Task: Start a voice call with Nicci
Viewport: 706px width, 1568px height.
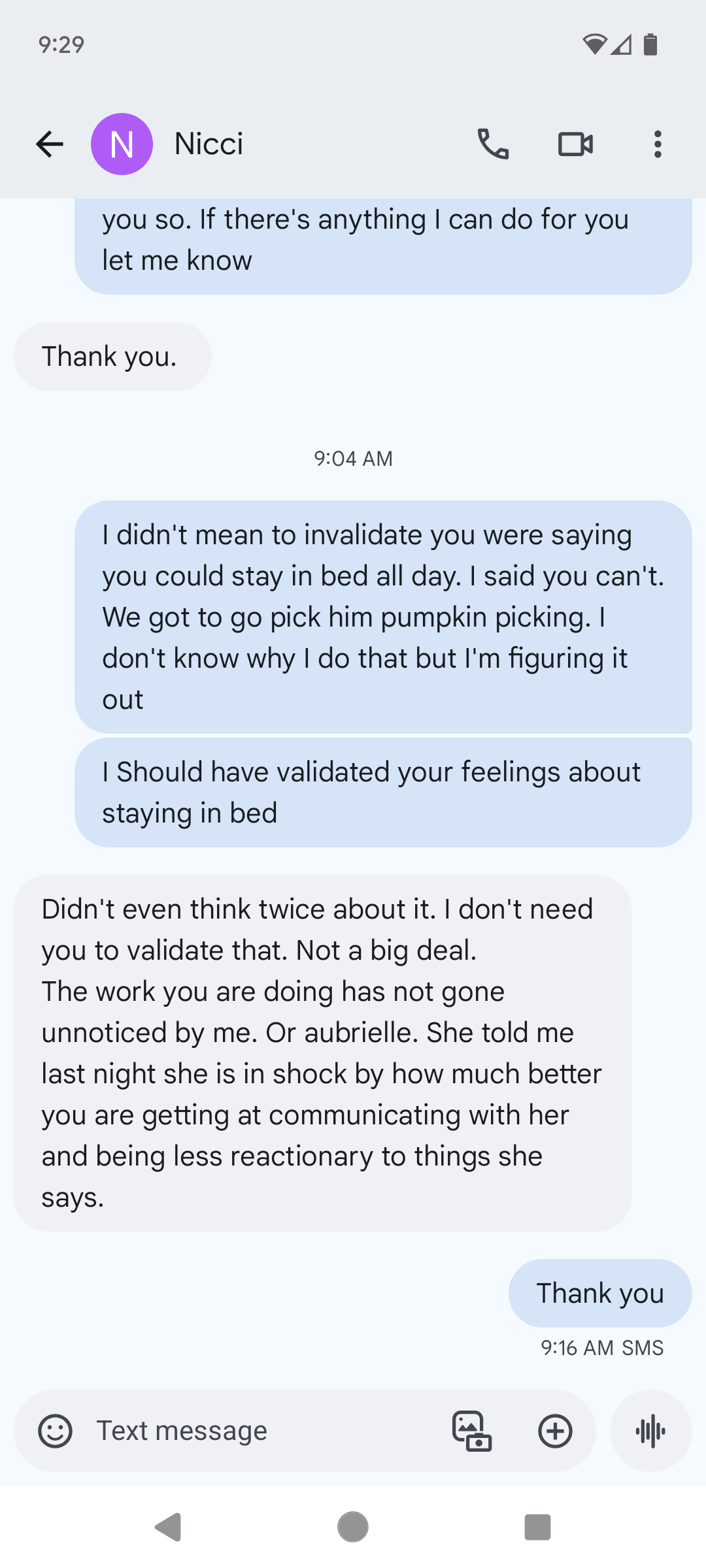Action: point(493,144)
